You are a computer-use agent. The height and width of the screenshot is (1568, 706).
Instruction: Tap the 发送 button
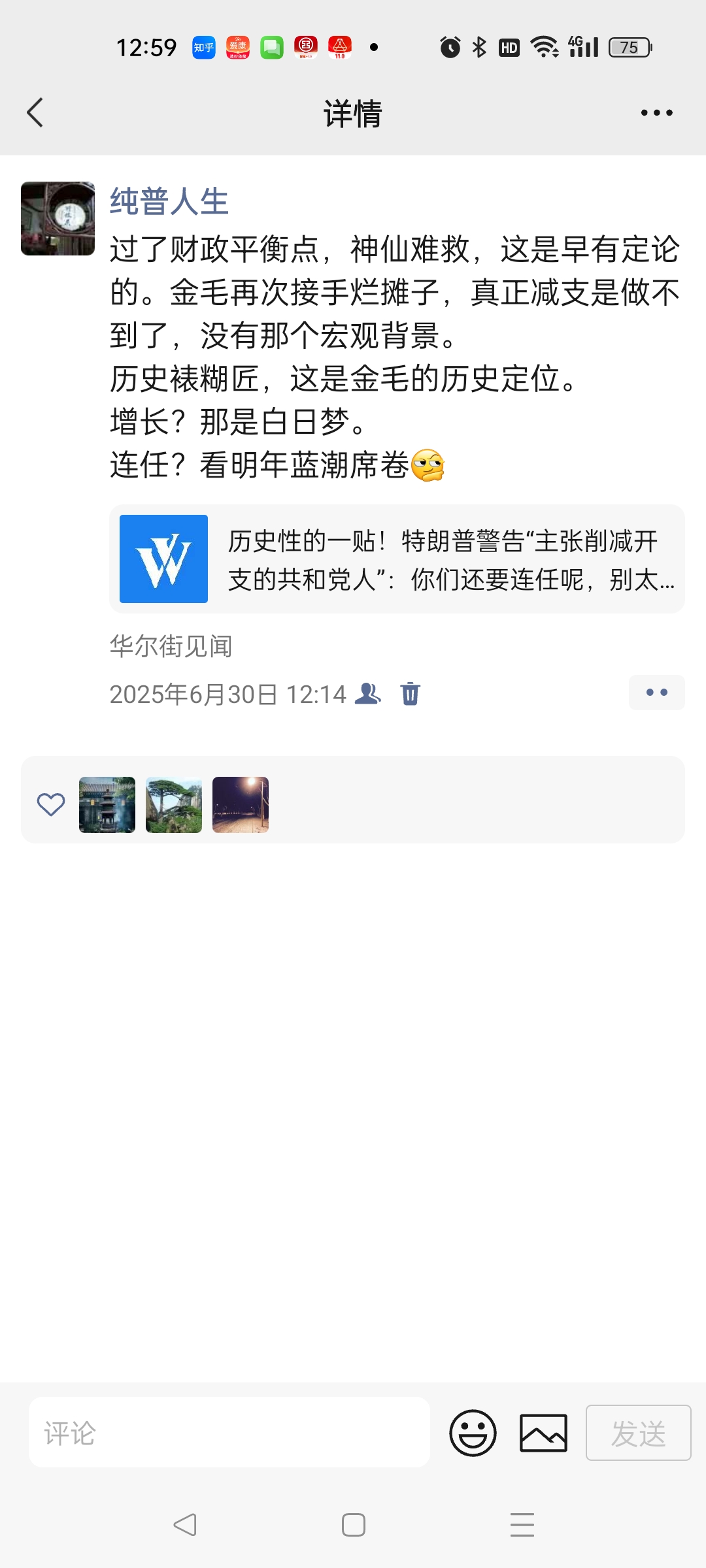click(638, 1433)
